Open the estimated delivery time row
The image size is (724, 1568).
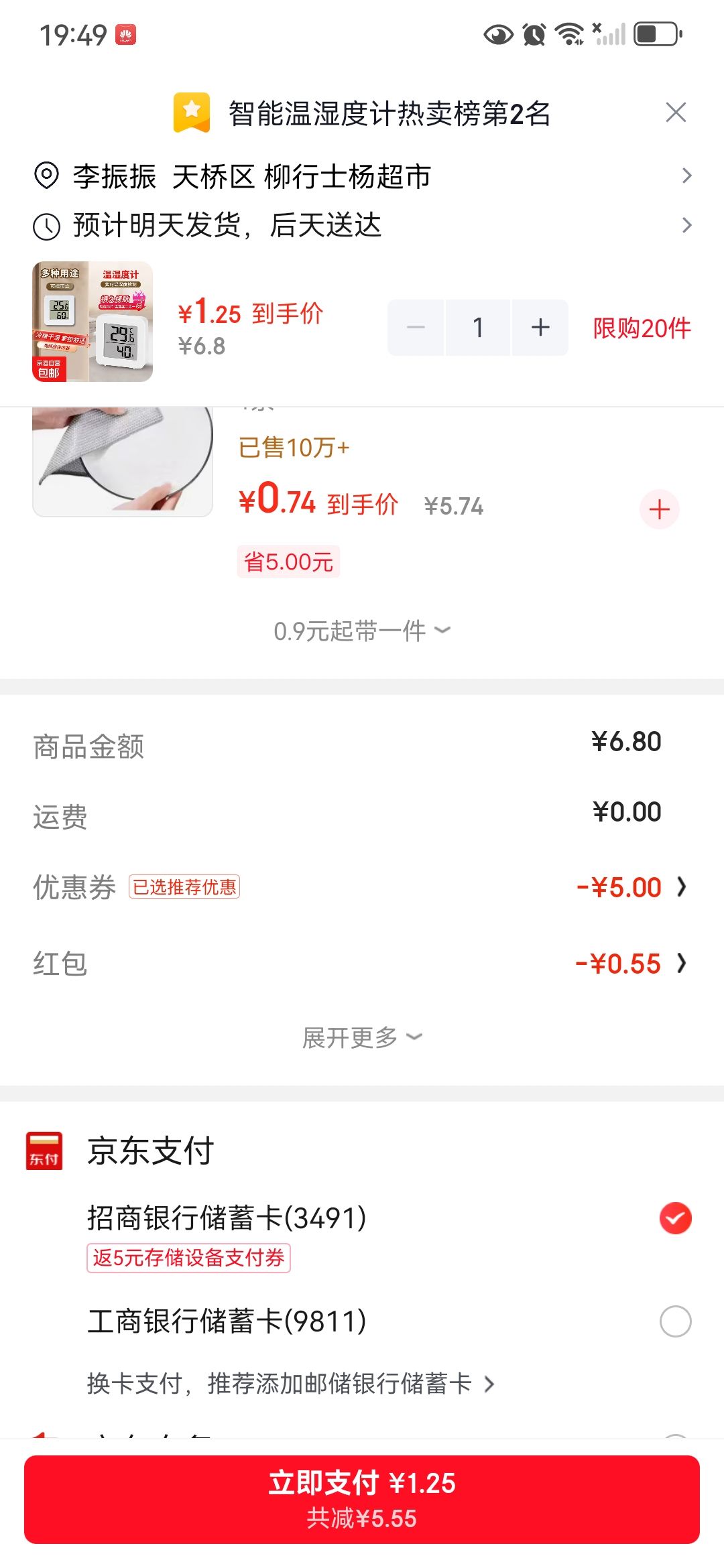tap(362, 225)
